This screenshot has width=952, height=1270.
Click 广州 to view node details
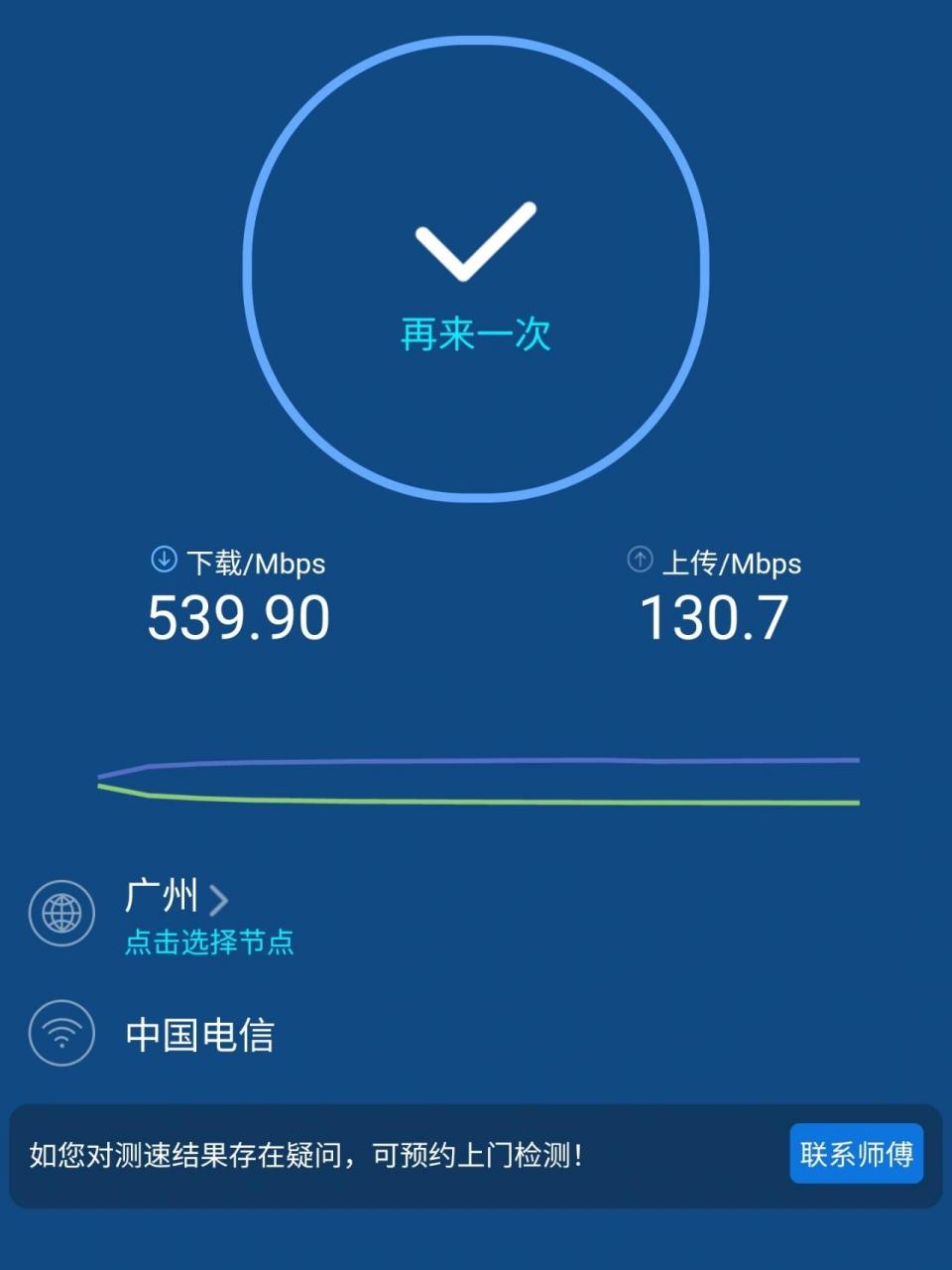click(x=162, y=896)
